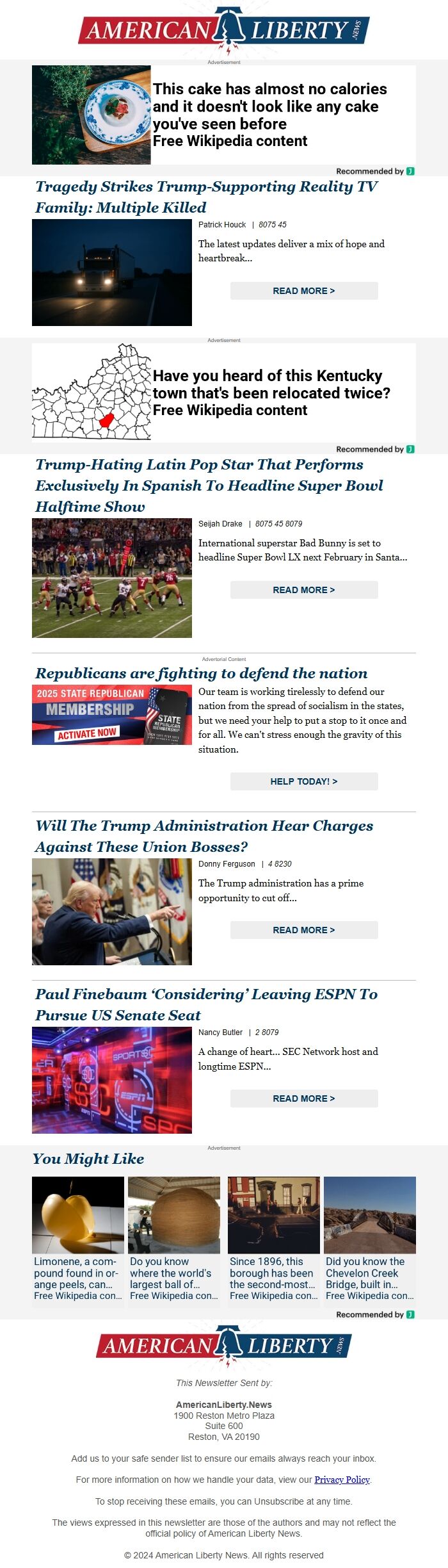Open the 'Tragedy Strikes Trump-Supporting Reality TV Family' headline
This screenshot has width=448, height=1568.
click(x=206, y=197)
